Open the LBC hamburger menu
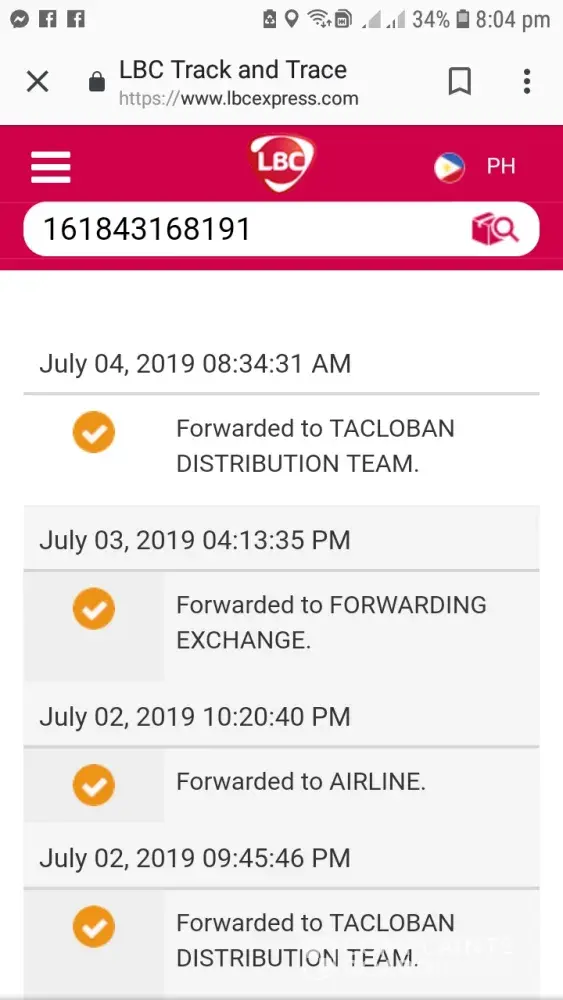 point(50,166)
